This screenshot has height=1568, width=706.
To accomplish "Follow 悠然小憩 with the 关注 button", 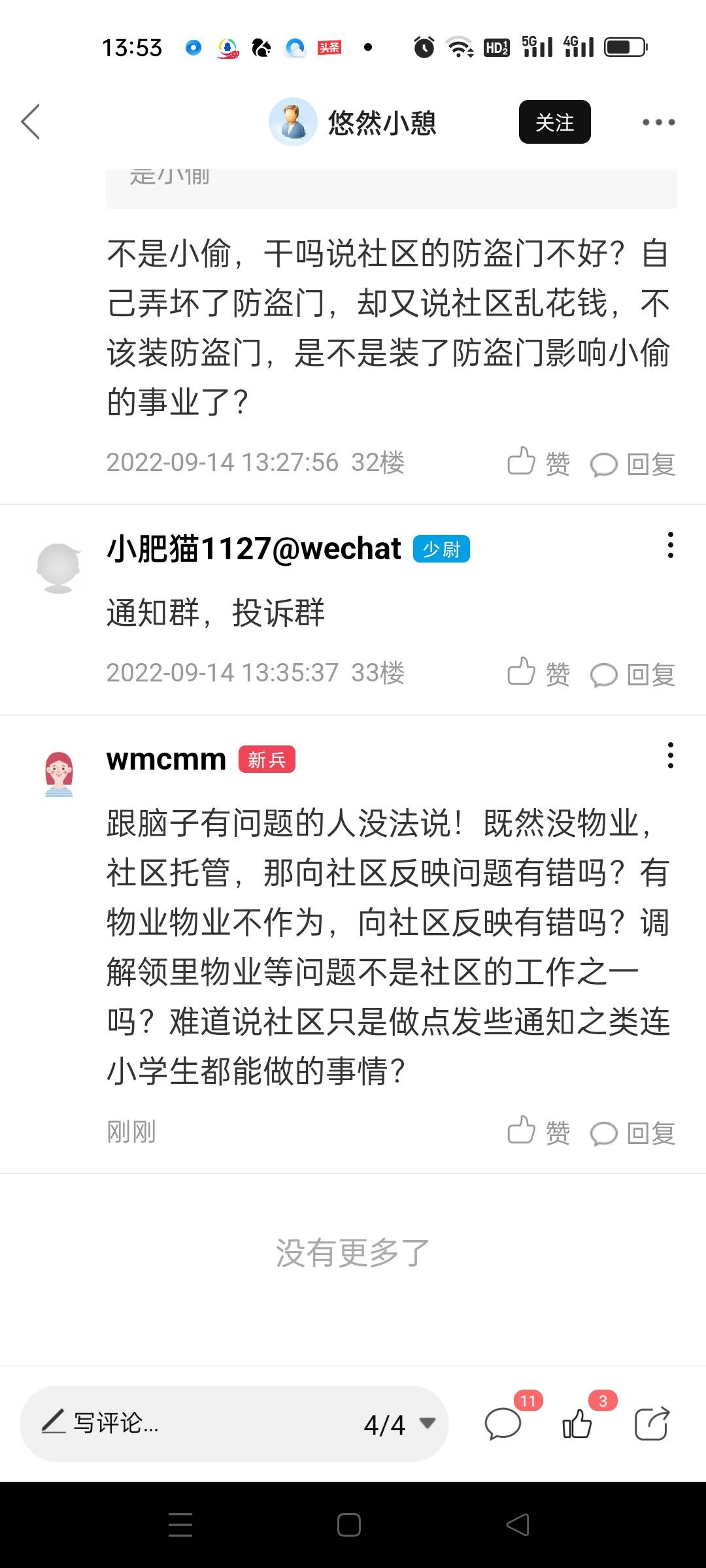I will tap(554, 122).
